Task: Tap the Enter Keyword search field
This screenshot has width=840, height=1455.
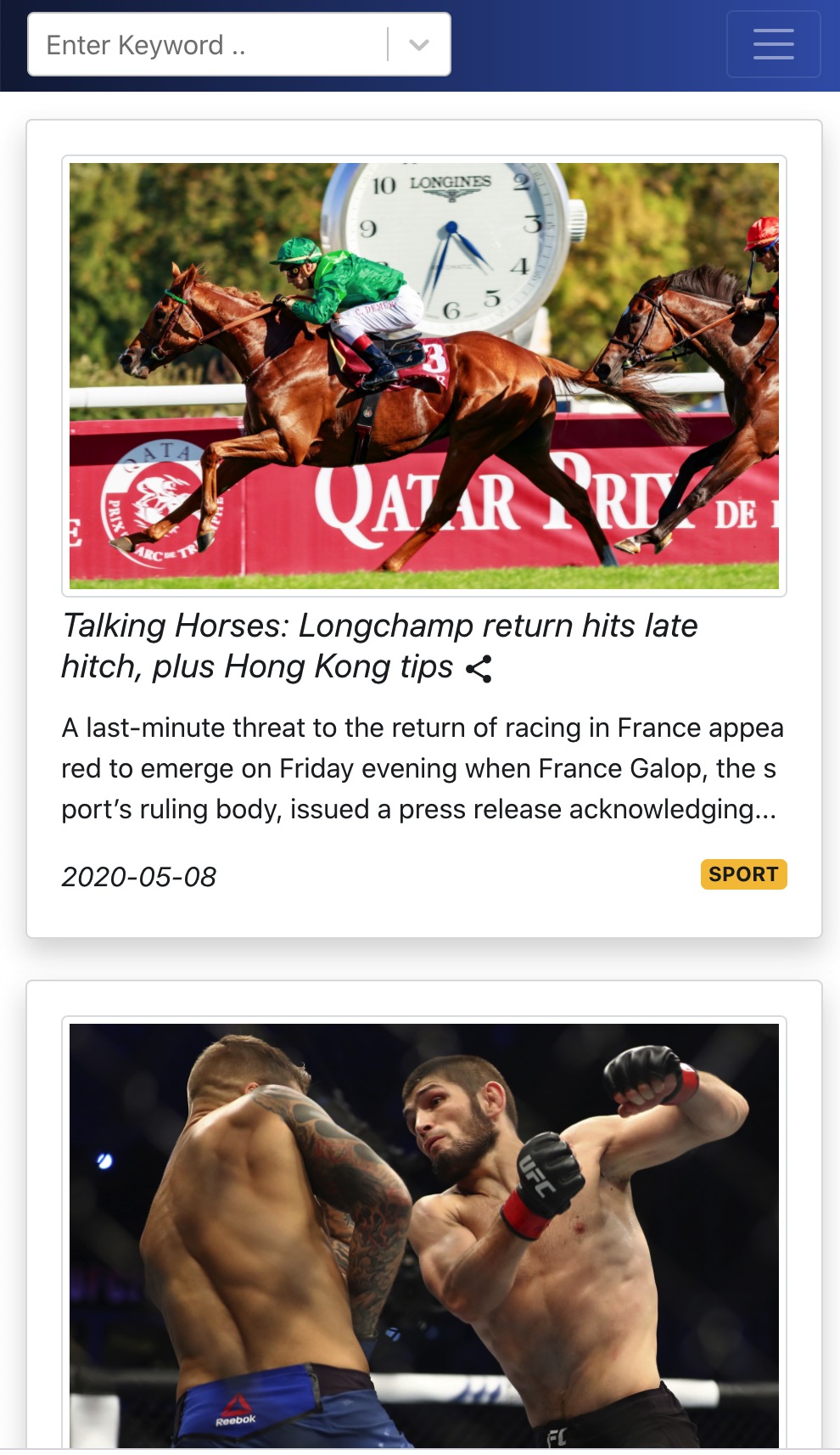Action: [x=208, y=45]
